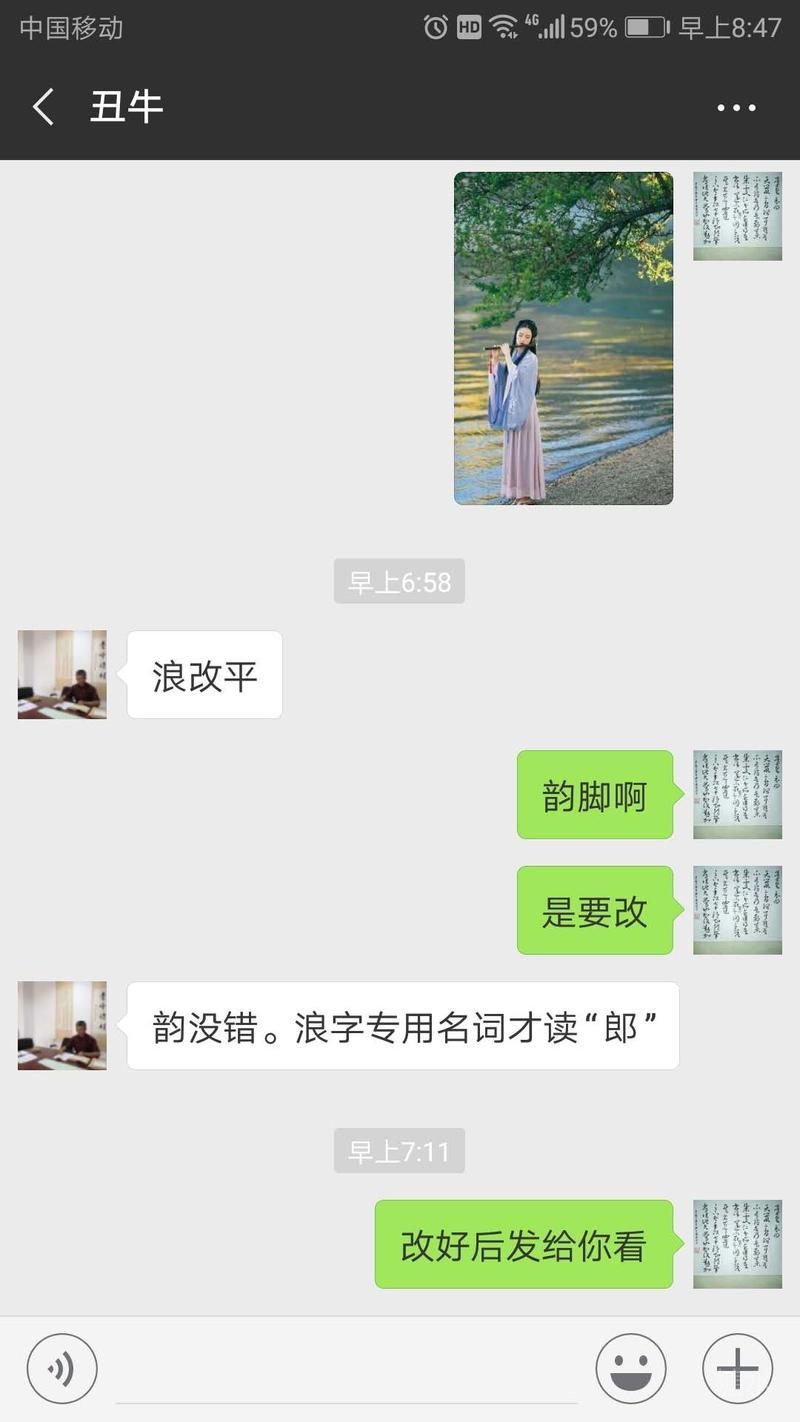Open the three-dot chat options menu
This screenshot has height=1422, width=800.
tap(736, 108)
